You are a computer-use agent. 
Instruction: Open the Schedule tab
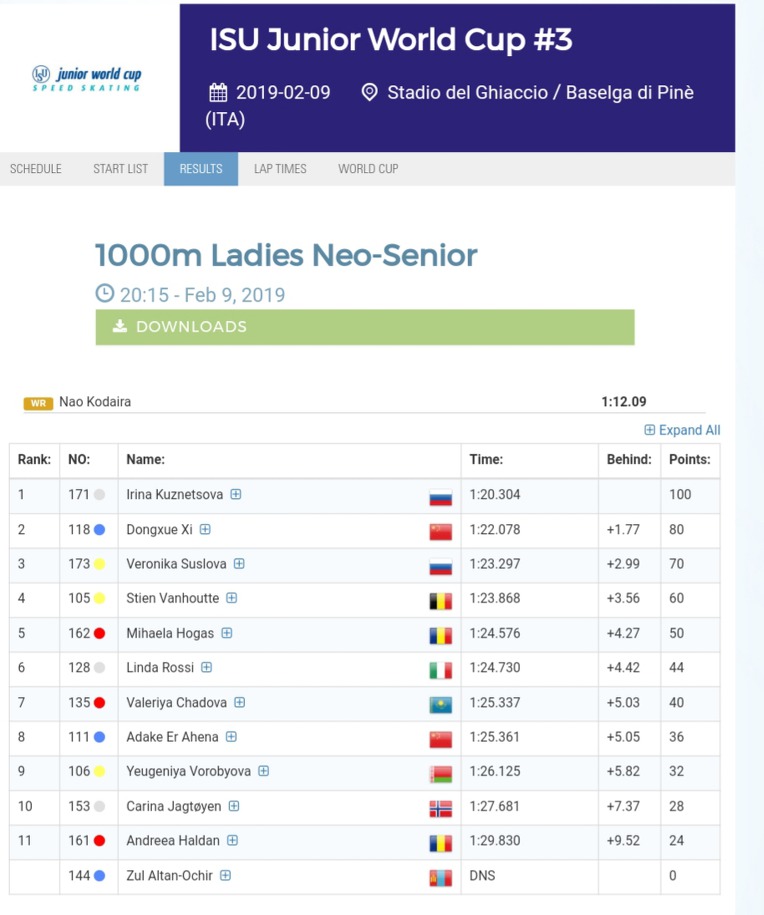(x=36, y=169)
